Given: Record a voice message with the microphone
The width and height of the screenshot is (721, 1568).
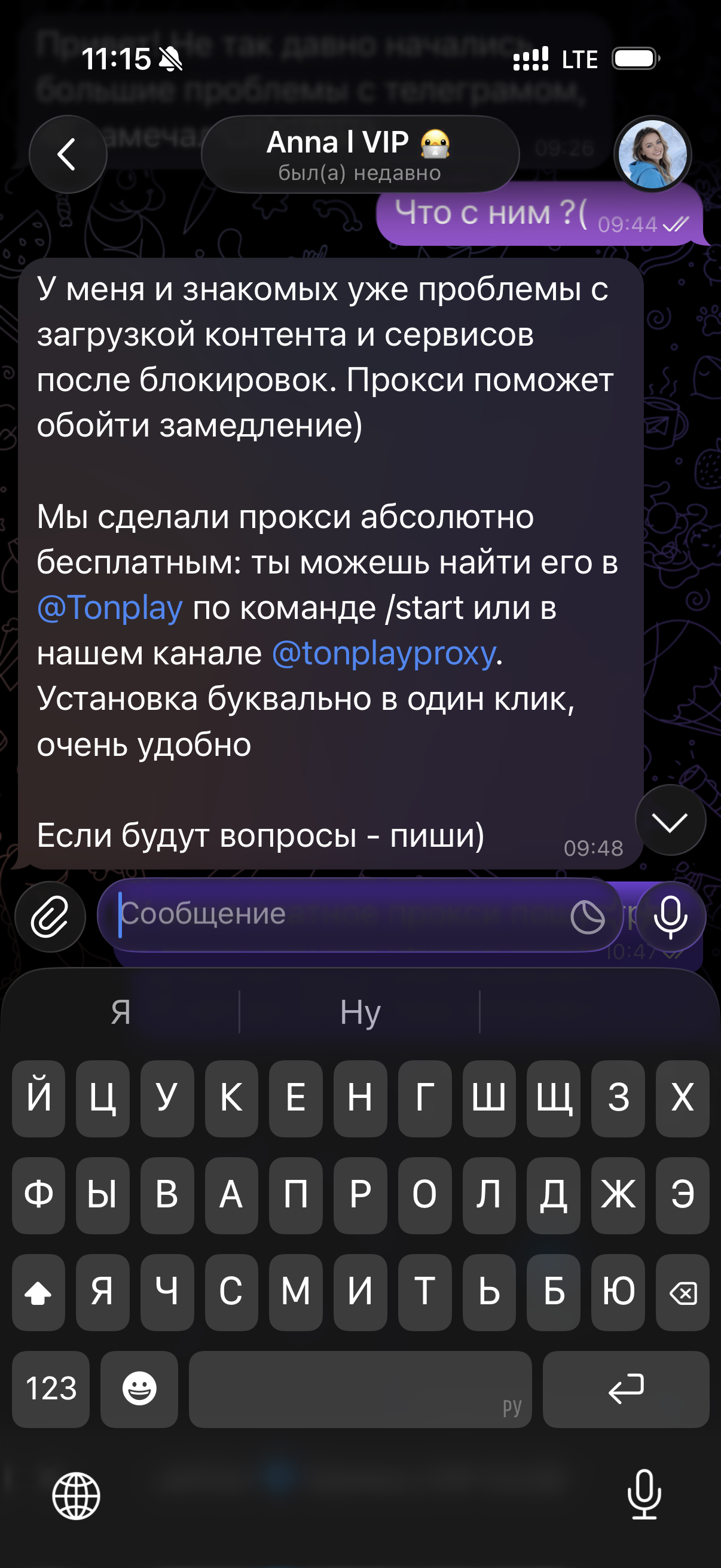Looking at the screenshot, I should 670,917.
